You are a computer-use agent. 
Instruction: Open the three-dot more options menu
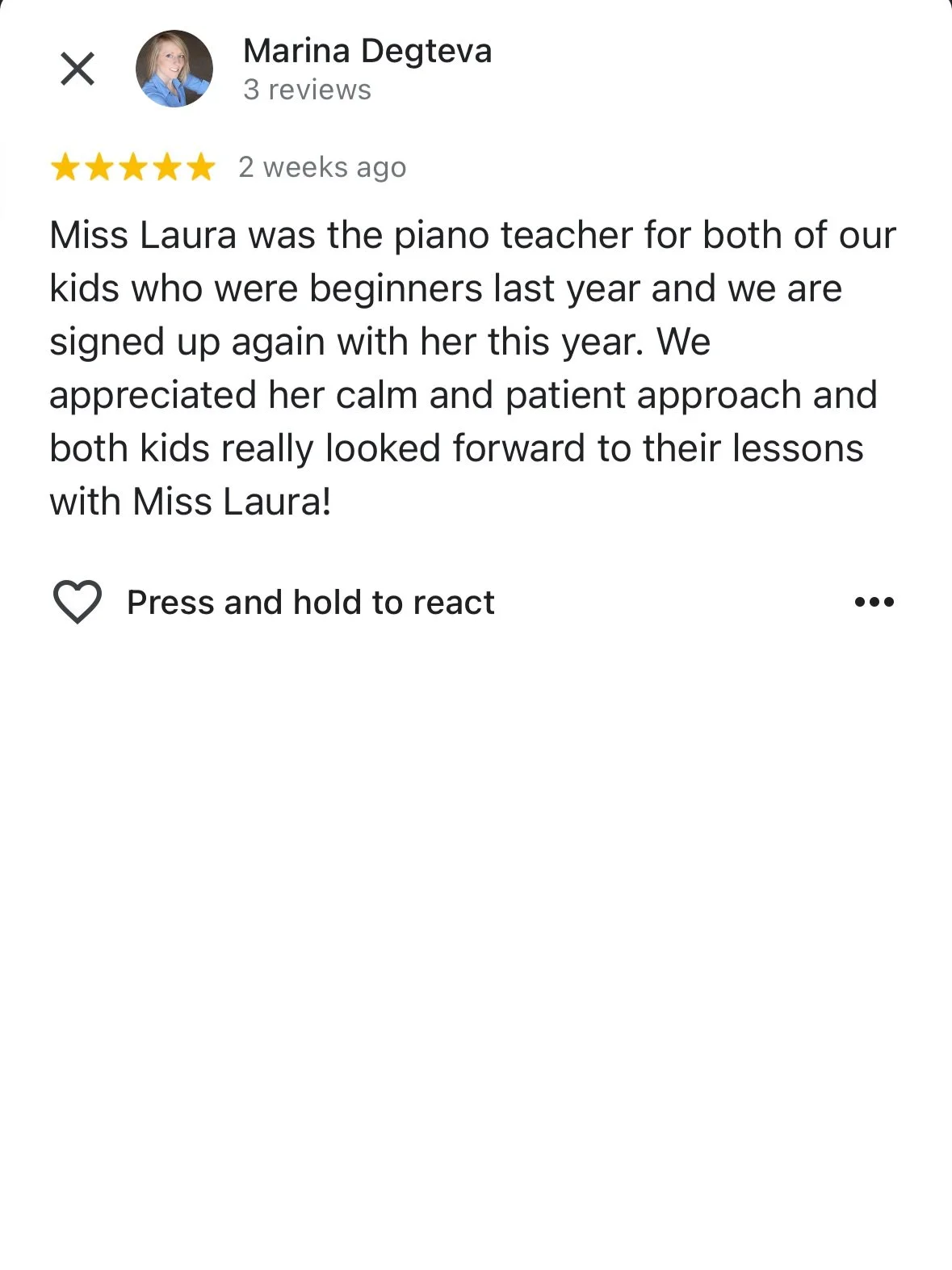tap(874, 602)
